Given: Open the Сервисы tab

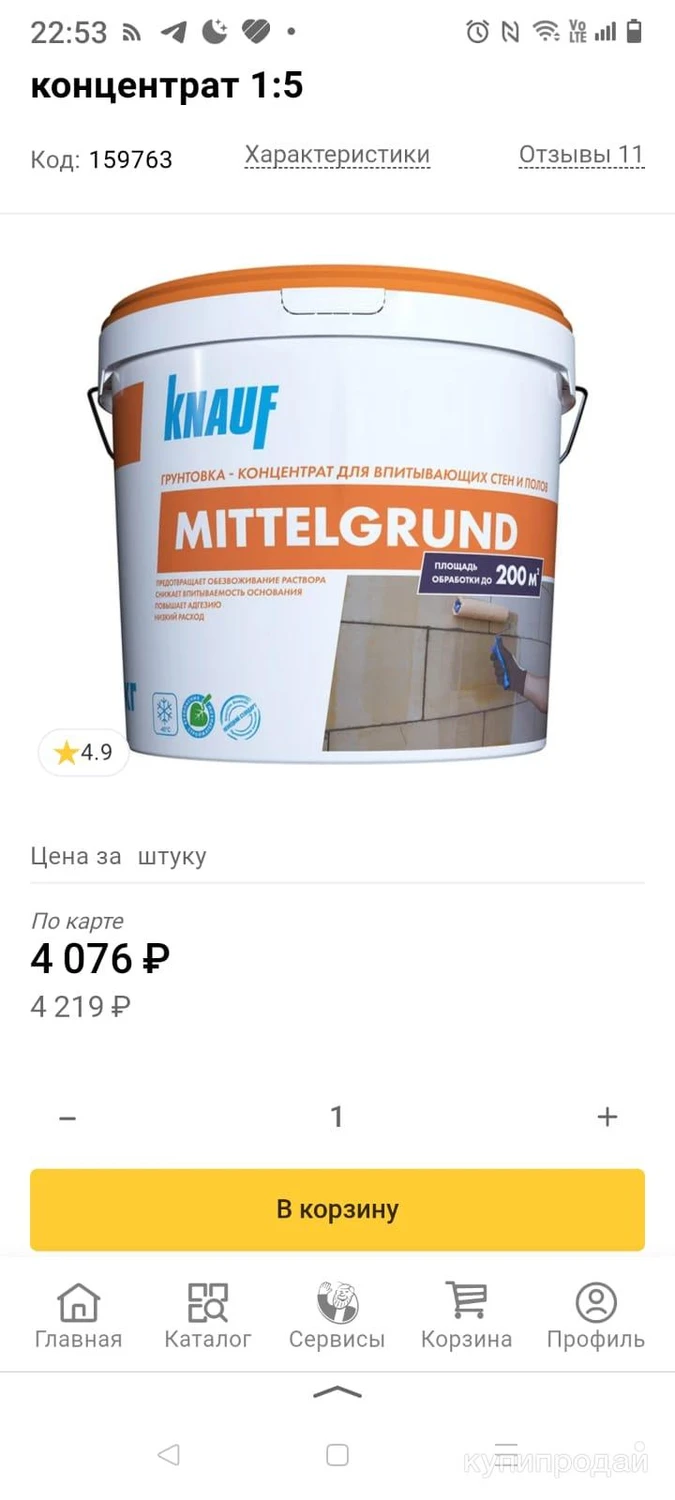Looking at the screenshot, I should point(337,1317).
